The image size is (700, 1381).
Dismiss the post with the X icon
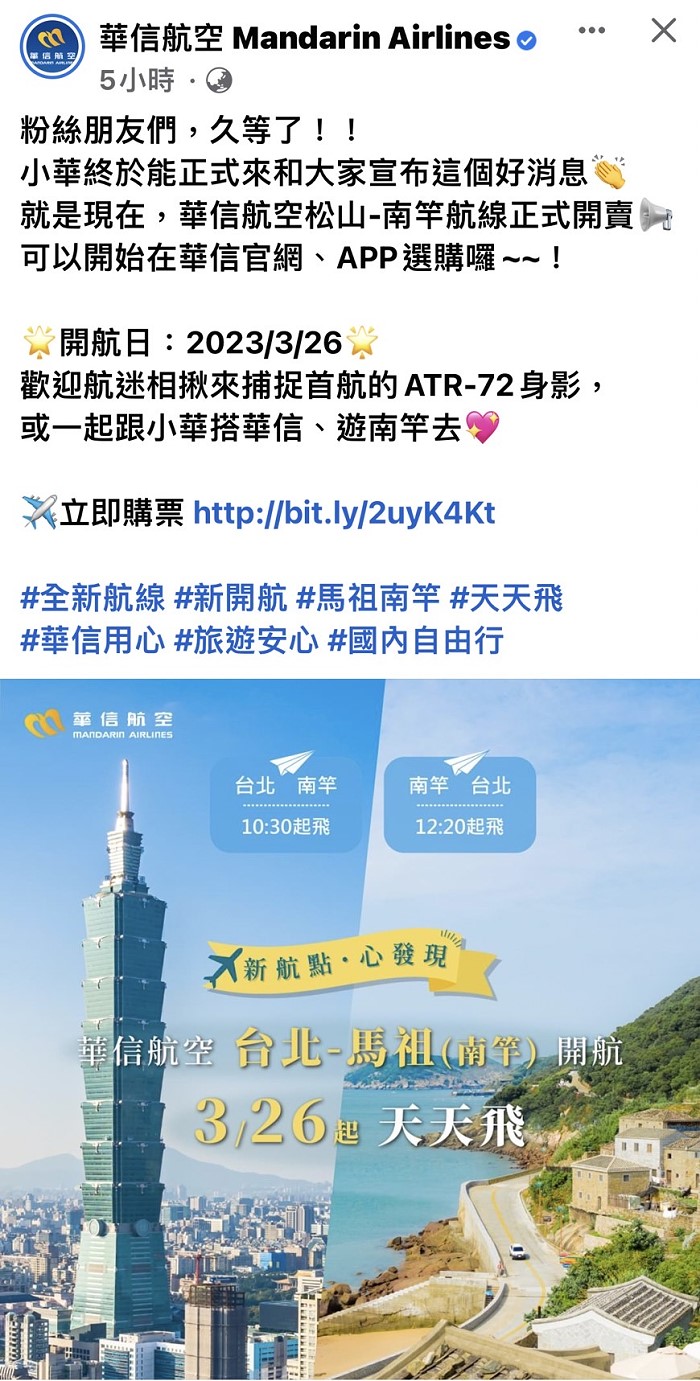tap(664, 31)
